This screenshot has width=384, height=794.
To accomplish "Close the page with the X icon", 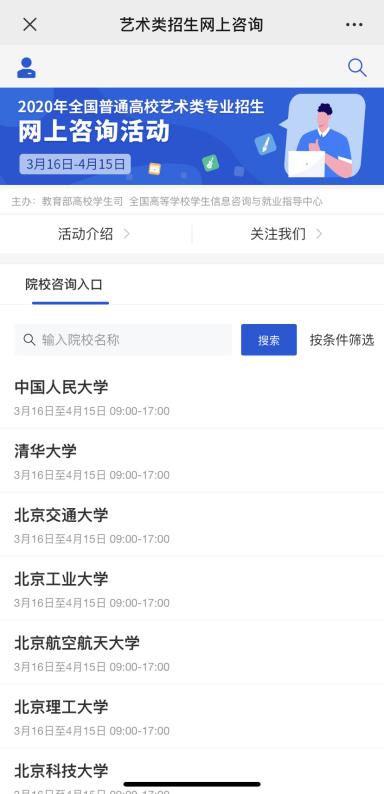I will [30, 24].
